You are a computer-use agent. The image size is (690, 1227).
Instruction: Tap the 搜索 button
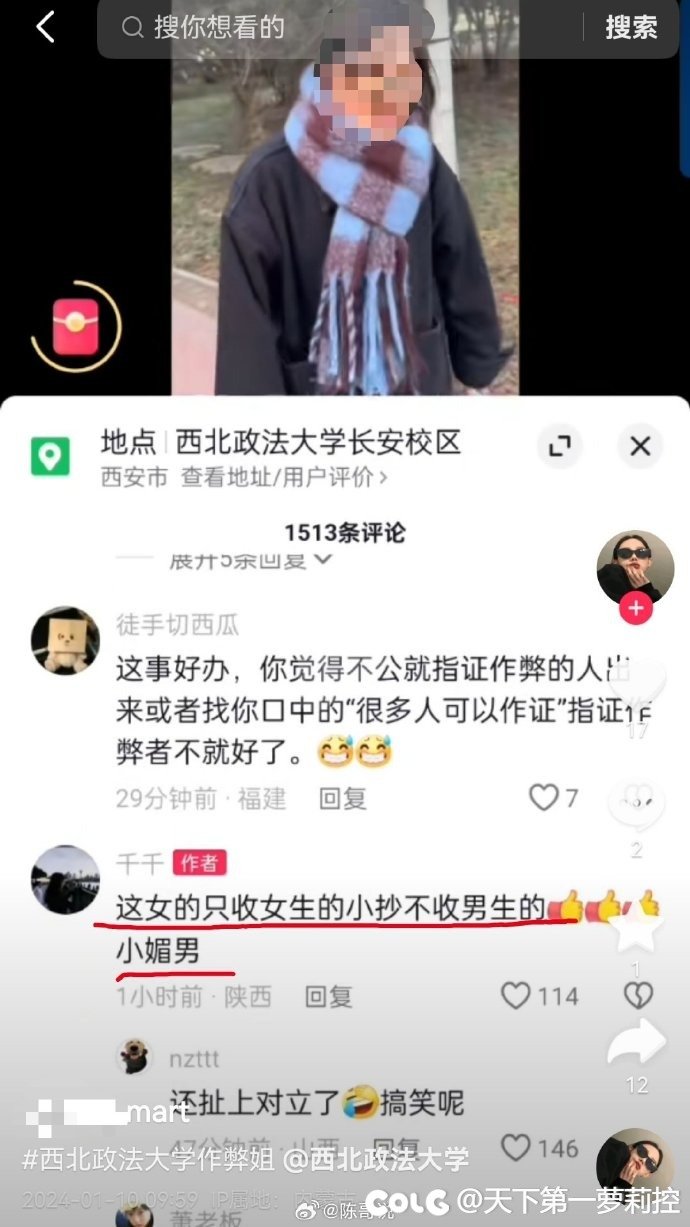(x=631, y=28)
